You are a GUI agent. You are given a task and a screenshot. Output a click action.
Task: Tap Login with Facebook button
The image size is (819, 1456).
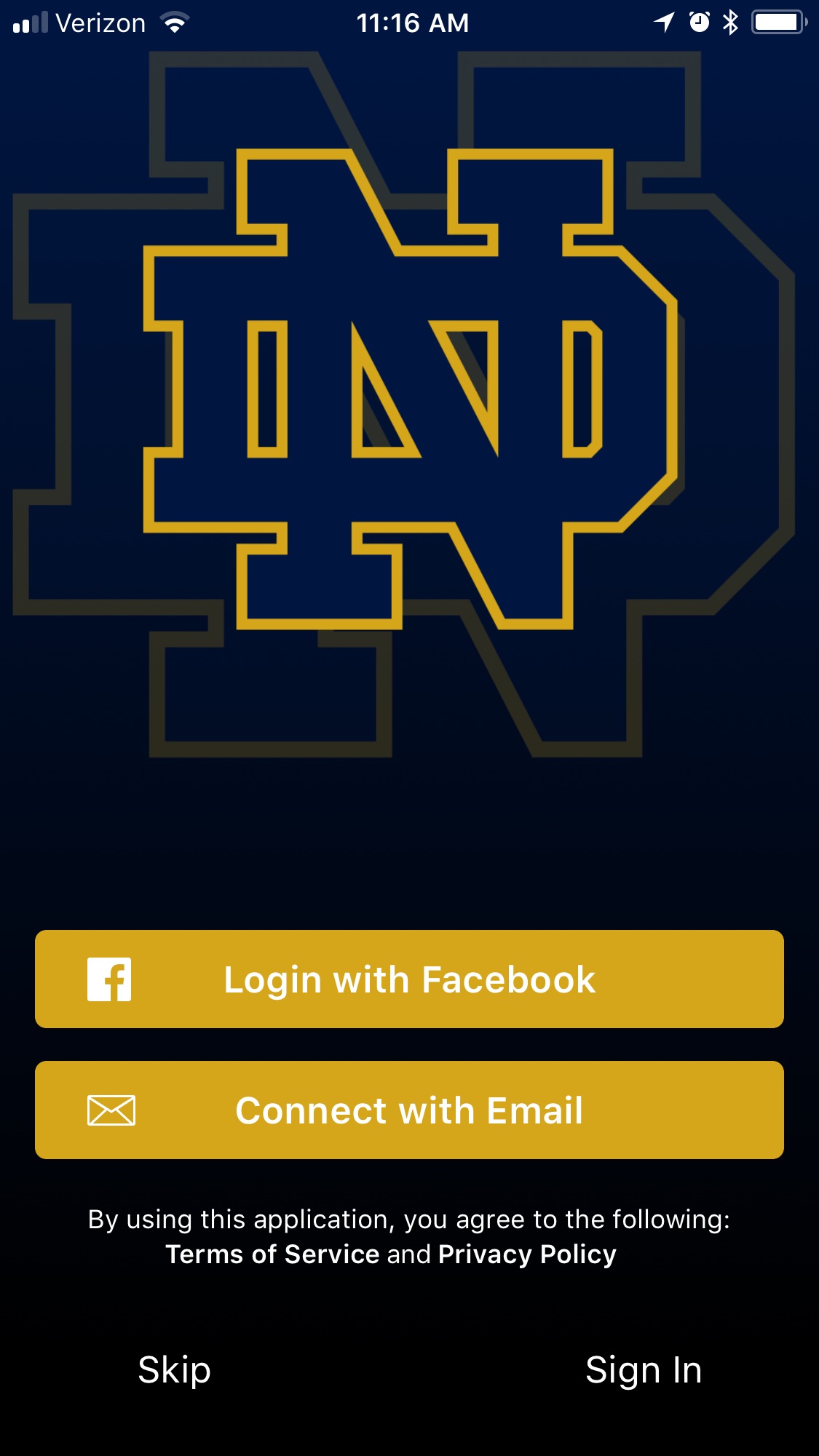point(409,979)
